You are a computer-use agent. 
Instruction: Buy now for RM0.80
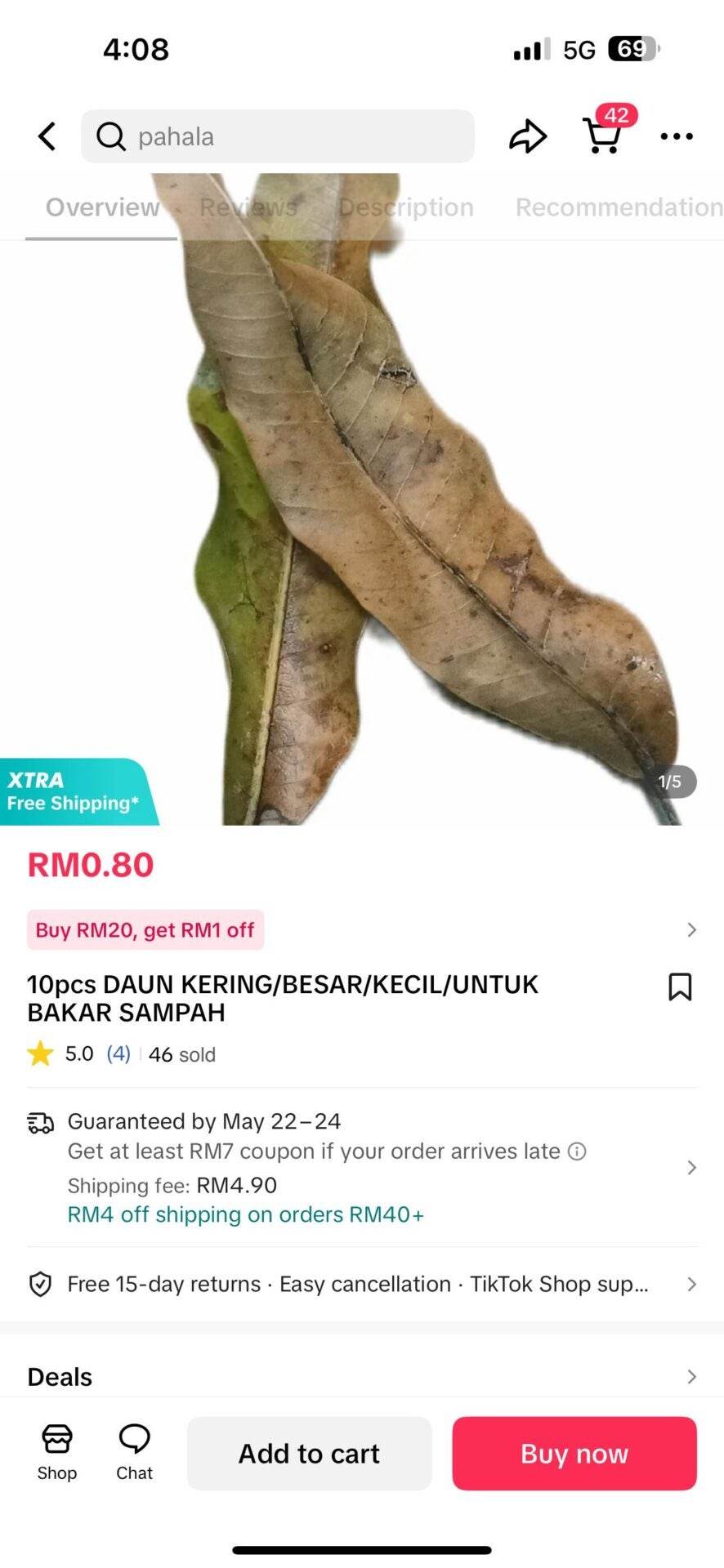click(574, 1454)
